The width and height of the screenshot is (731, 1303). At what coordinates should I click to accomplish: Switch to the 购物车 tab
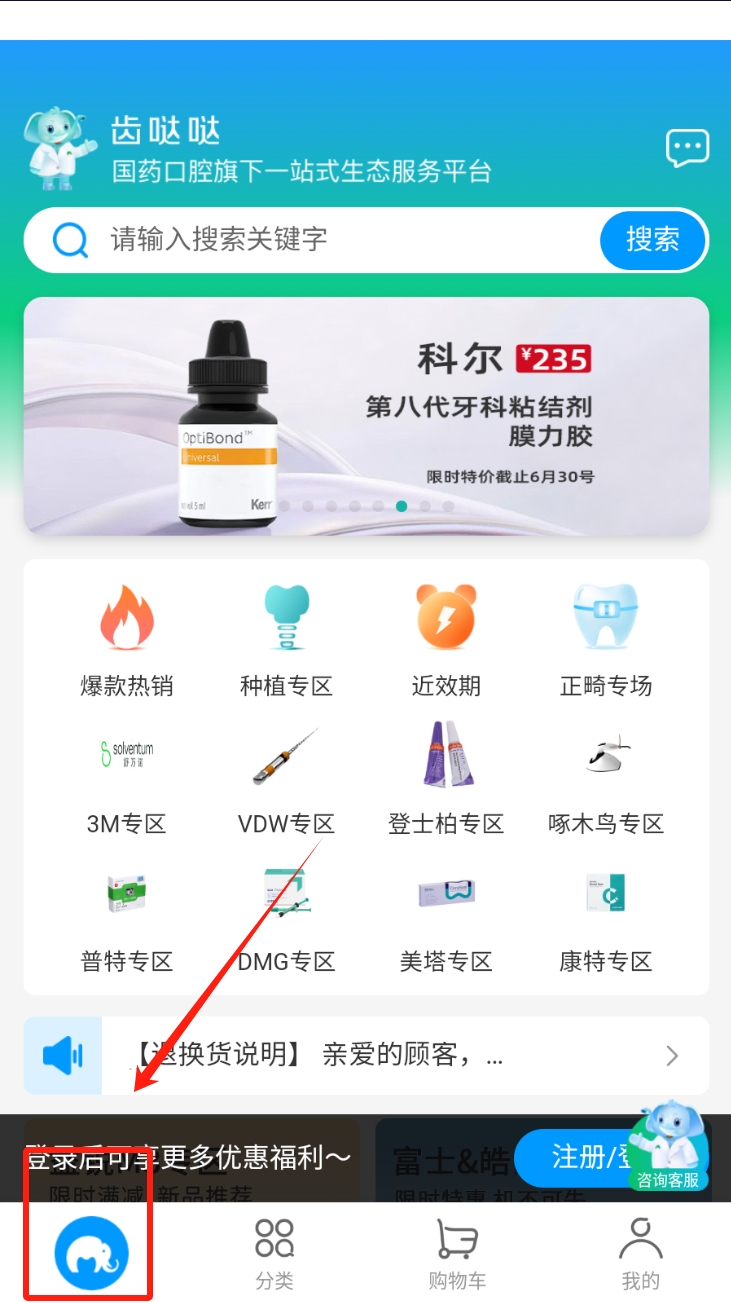(457, 1254)
